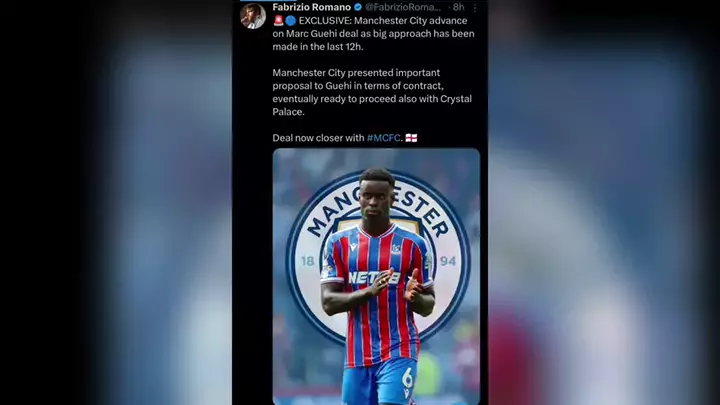Open the #MCFC hashtag link
Viewport: 720px width, 405px height.
384,137
